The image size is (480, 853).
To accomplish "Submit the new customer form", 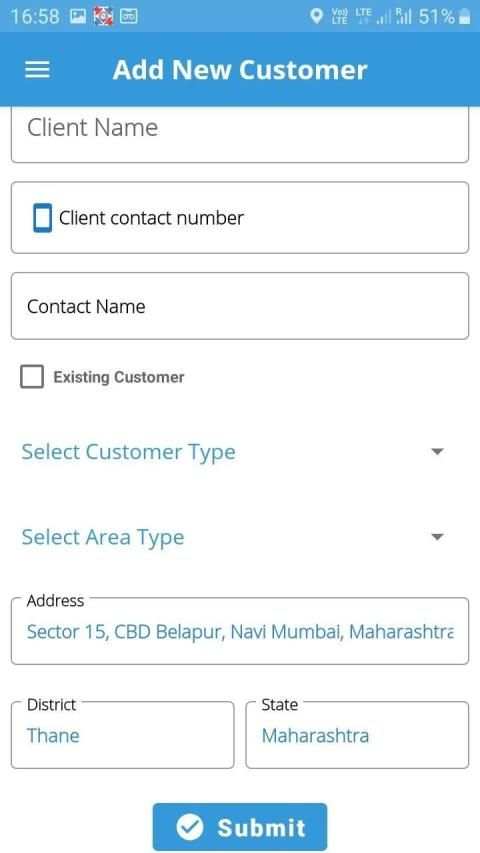I will (x=240, y=827).
